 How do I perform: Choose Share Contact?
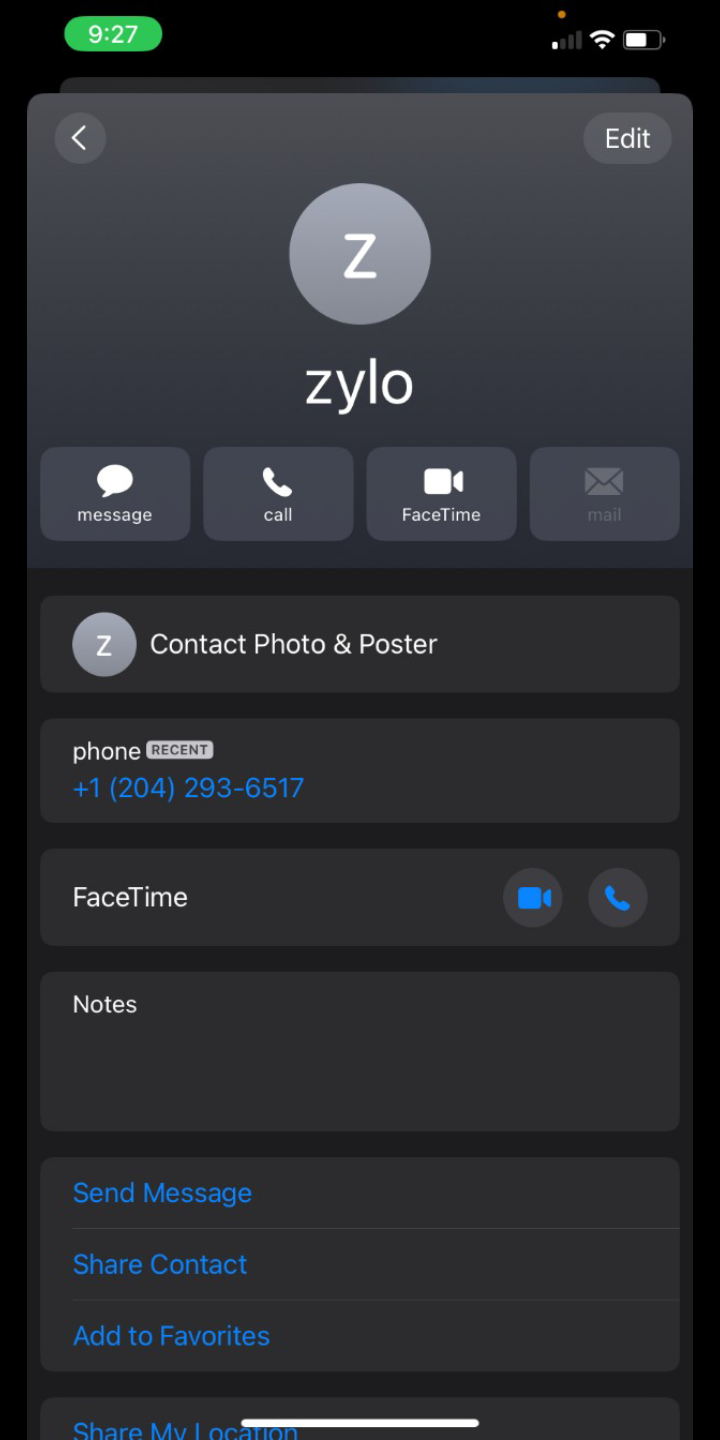160,1264
